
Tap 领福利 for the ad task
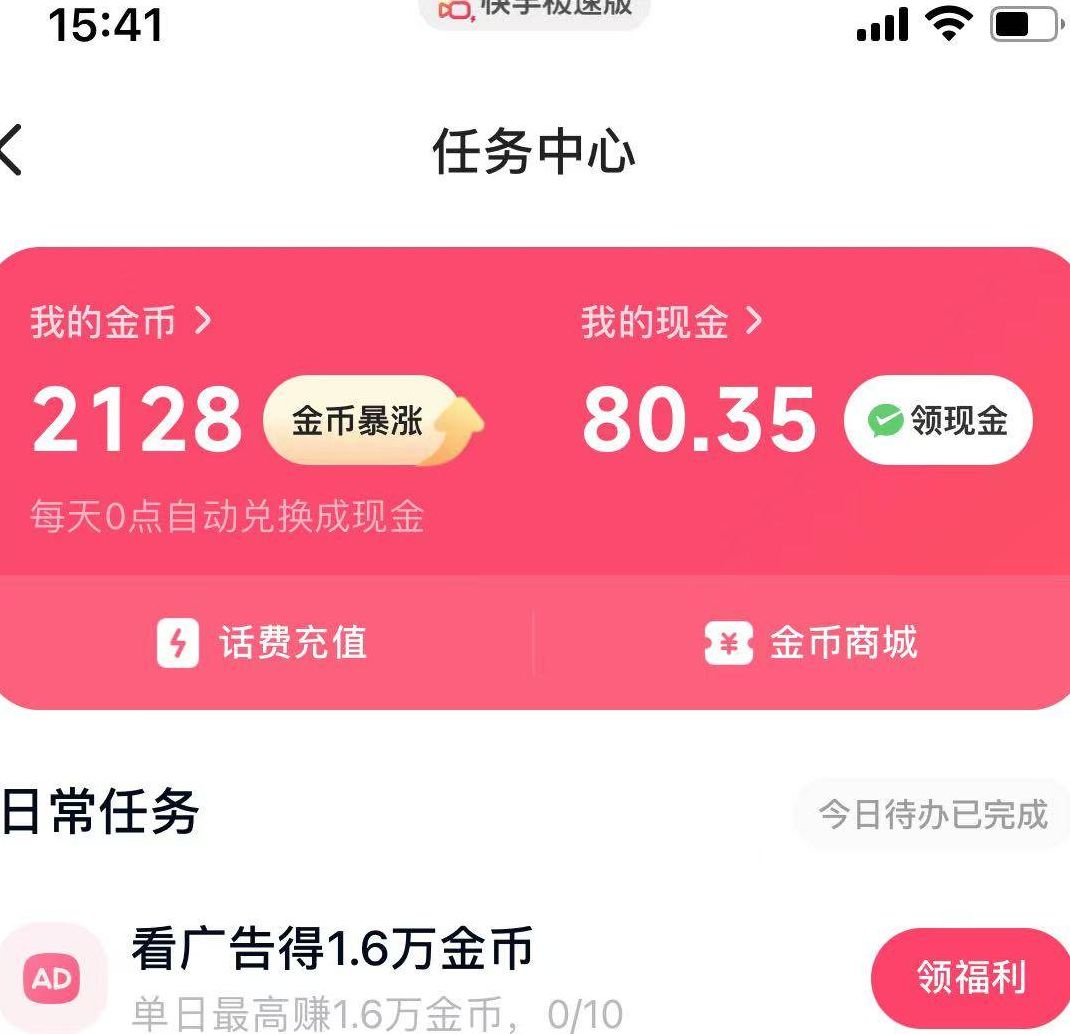click(x=970, y=977)
